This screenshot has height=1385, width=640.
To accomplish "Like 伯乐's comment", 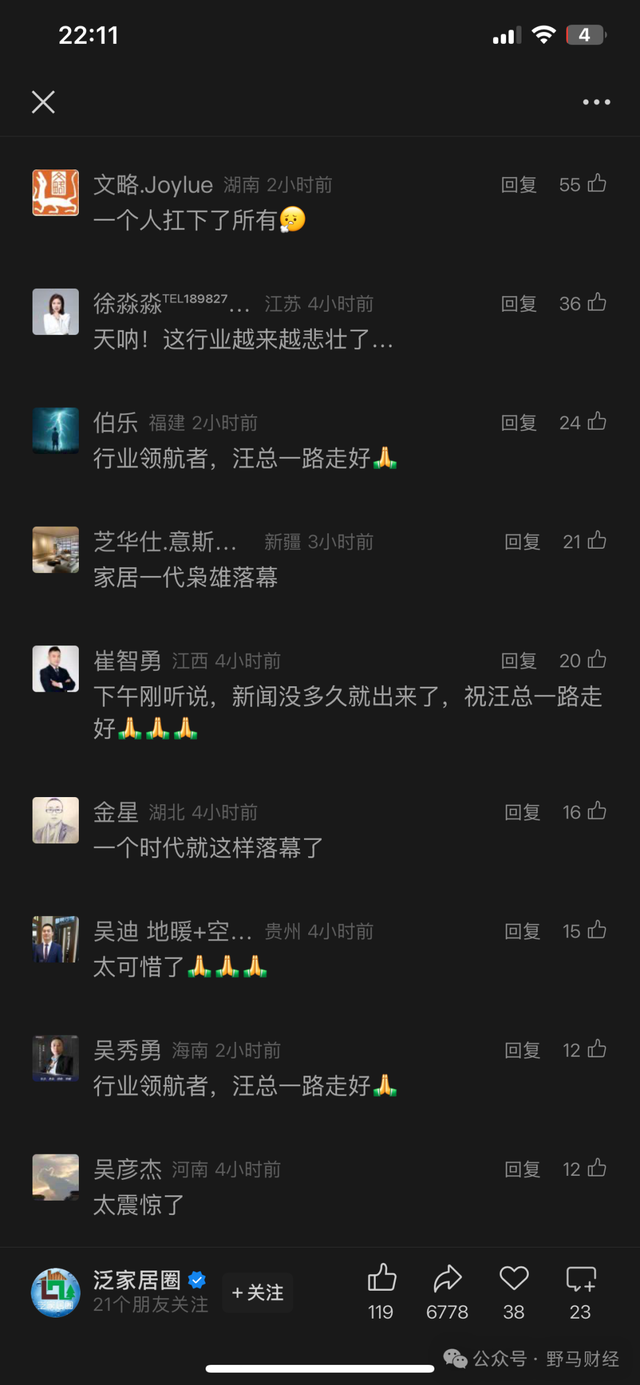I will [x=597, y=422].
